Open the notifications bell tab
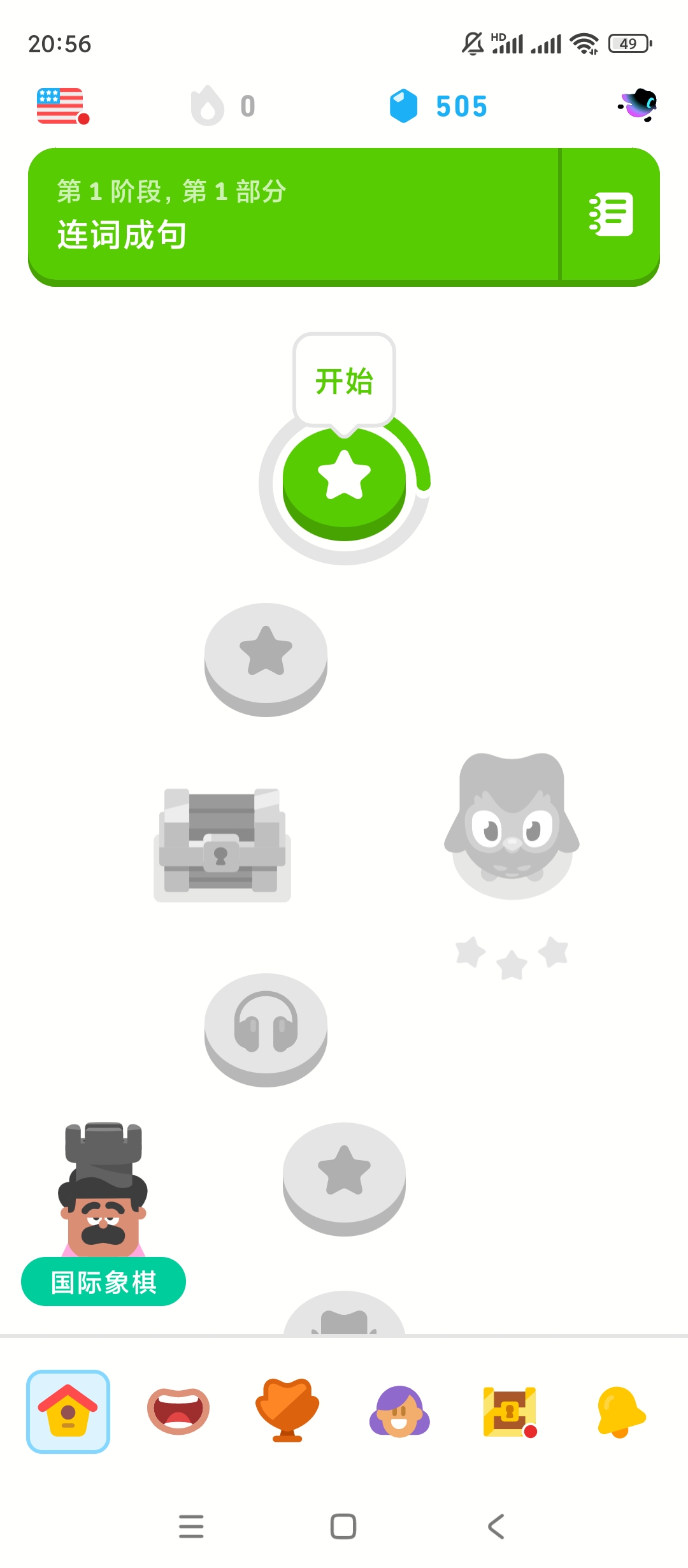Screen dimensions: 688x1568 click(620, 1411)
